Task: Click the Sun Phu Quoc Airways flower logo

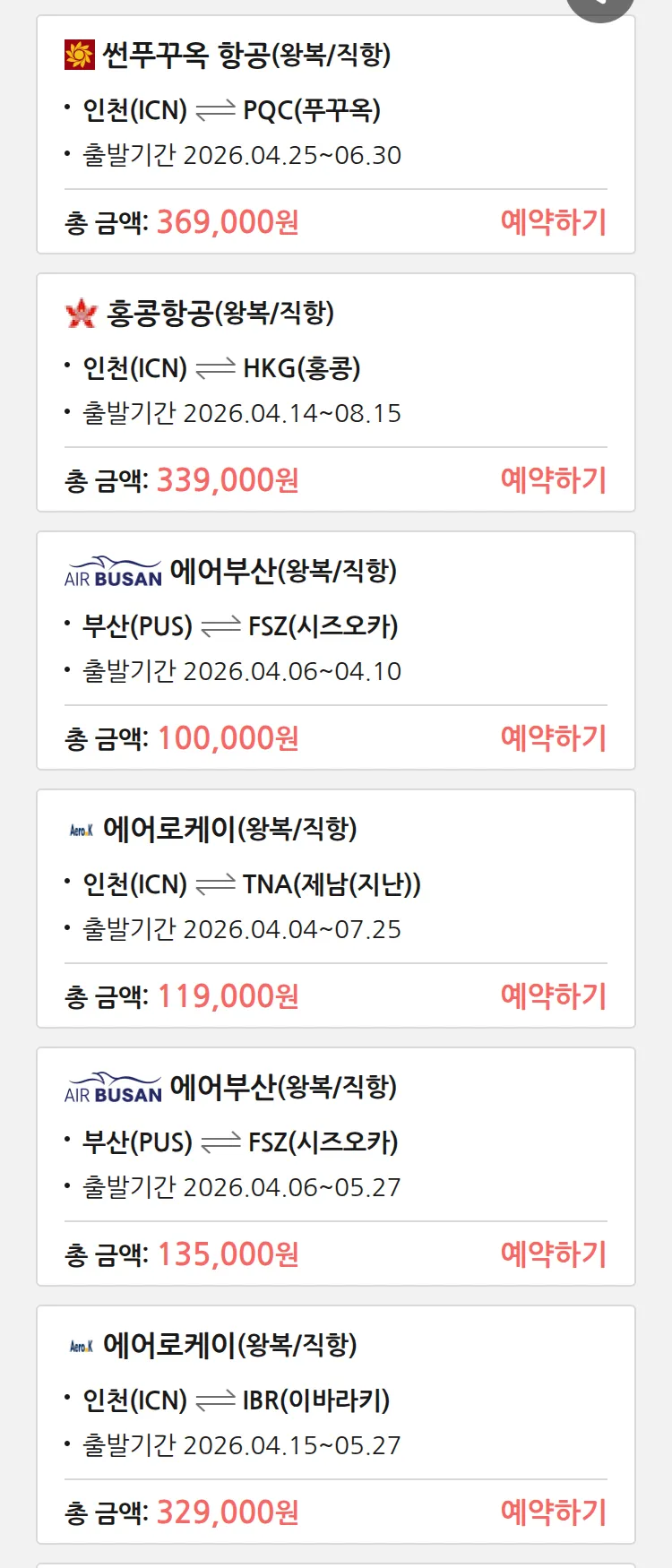Action: pyautogui.click(x=79, y=56)
